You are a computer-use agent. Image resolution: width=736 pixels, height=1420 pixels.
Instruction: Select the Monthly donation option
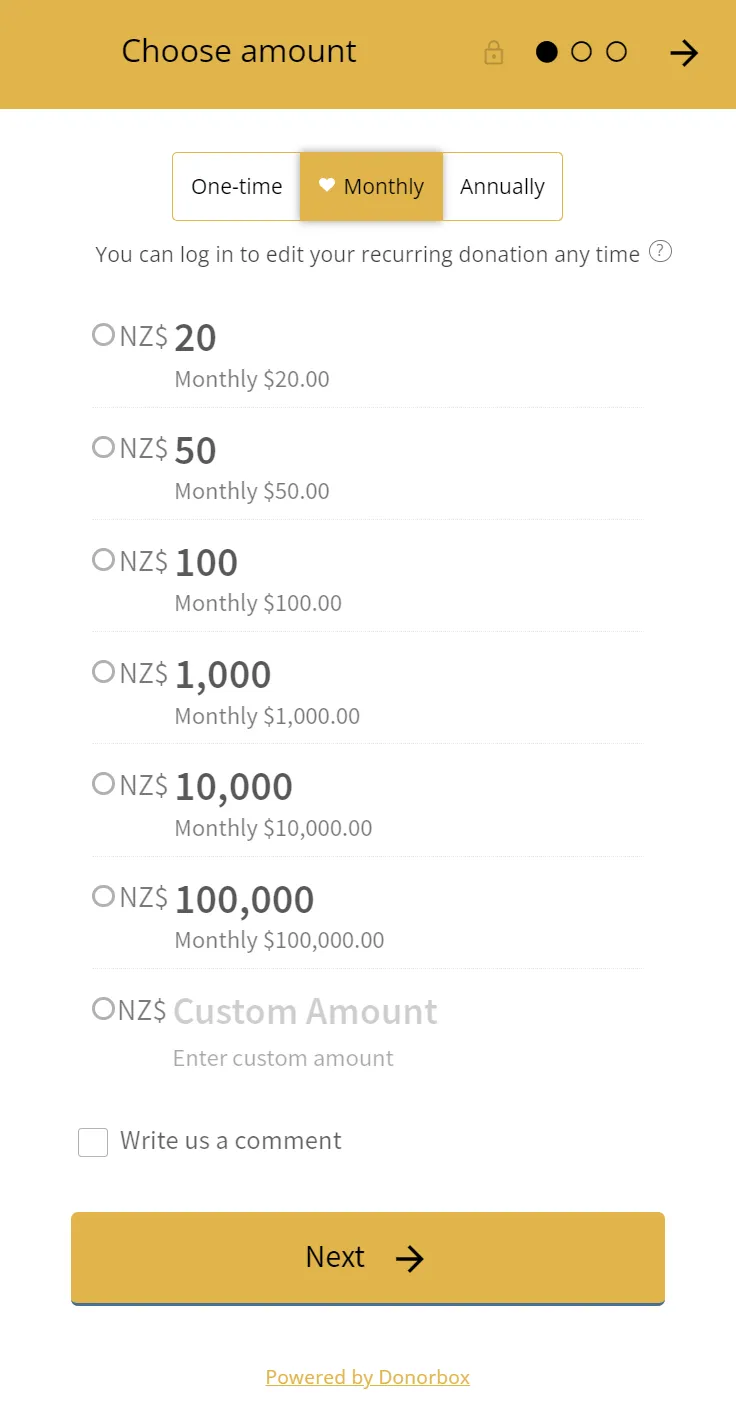tap(371, 187)
